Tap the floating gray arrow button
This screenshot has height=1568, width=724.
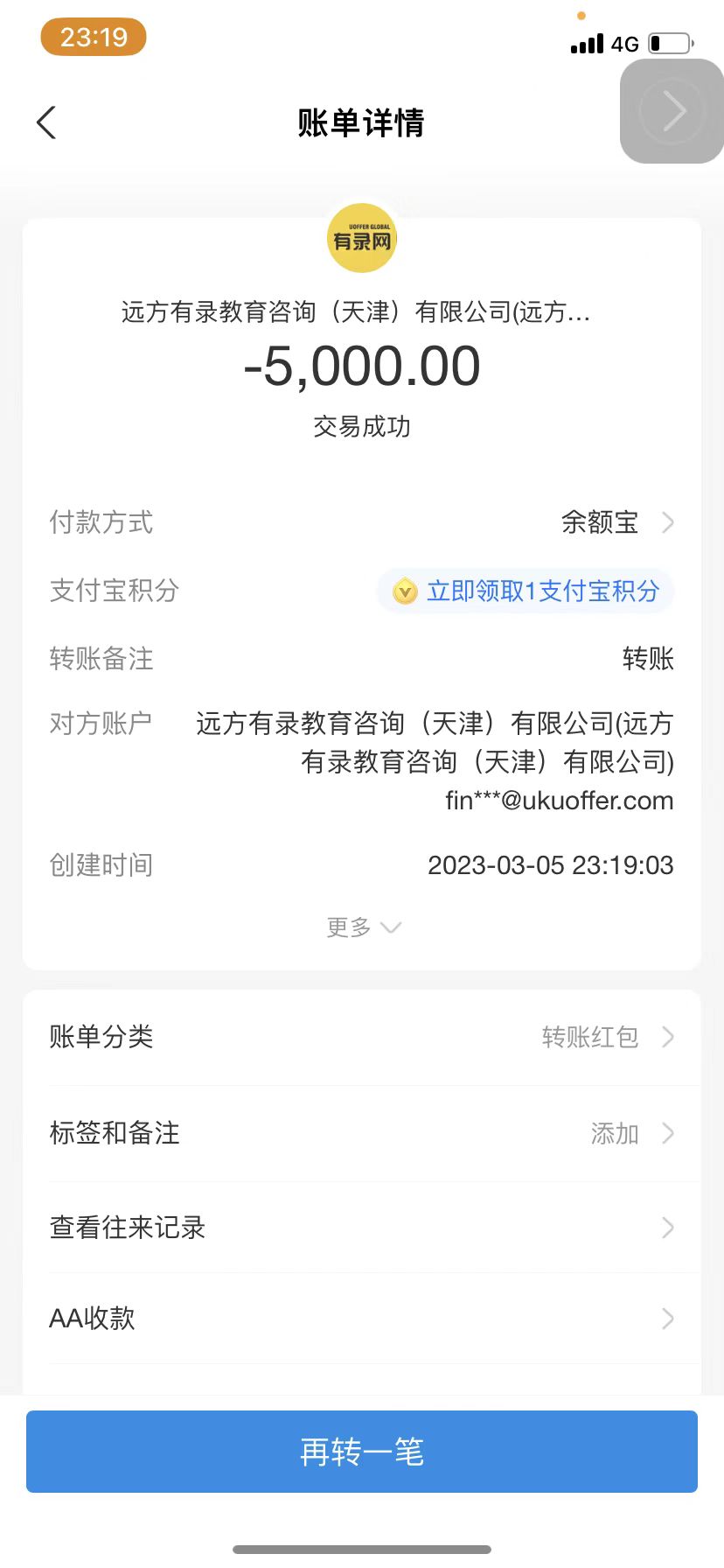(x=672, y=111)
